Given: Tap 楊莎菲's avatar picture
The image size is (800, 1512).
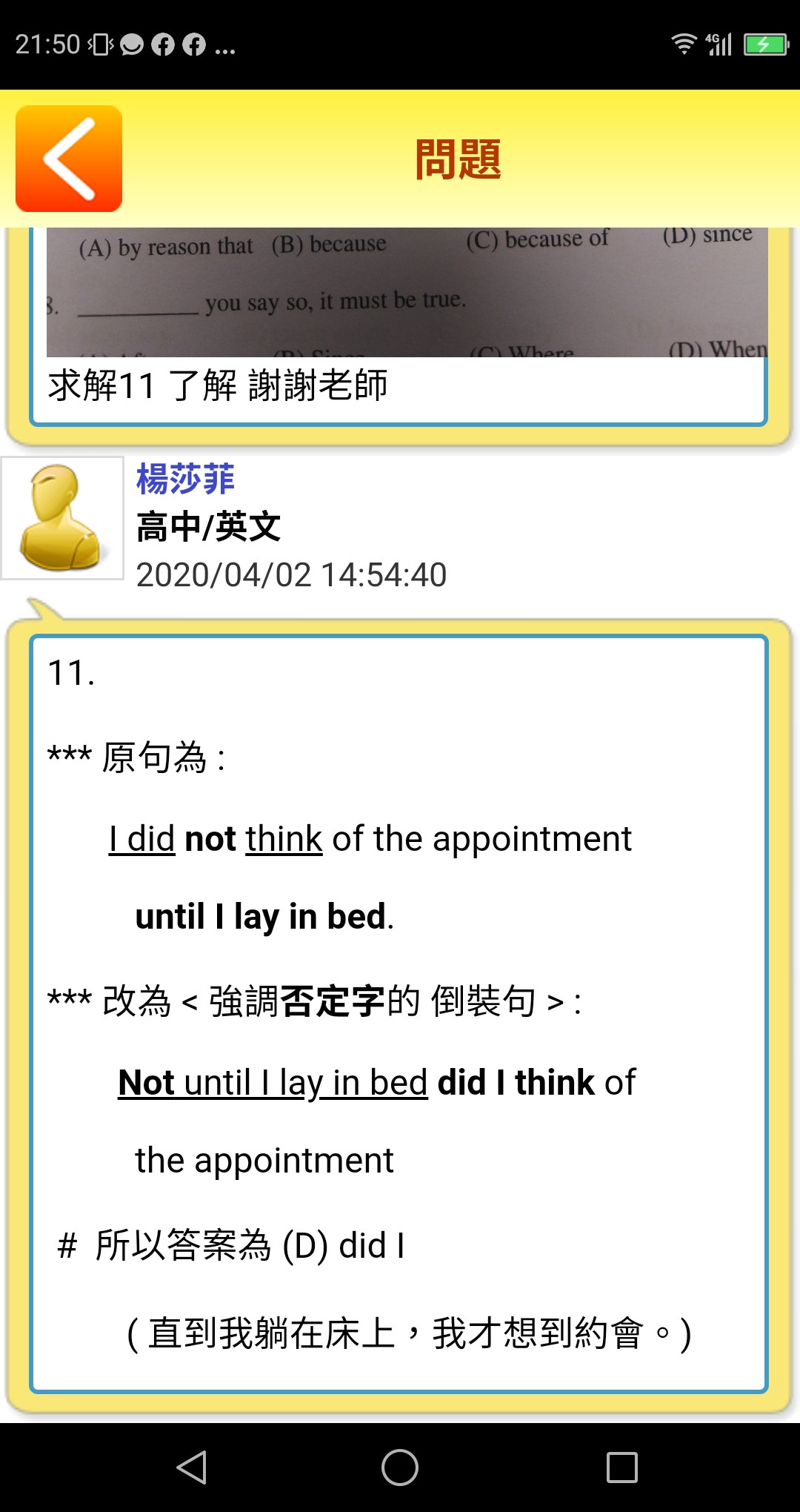Looking at the screenshot, I should tap(62, 517).
